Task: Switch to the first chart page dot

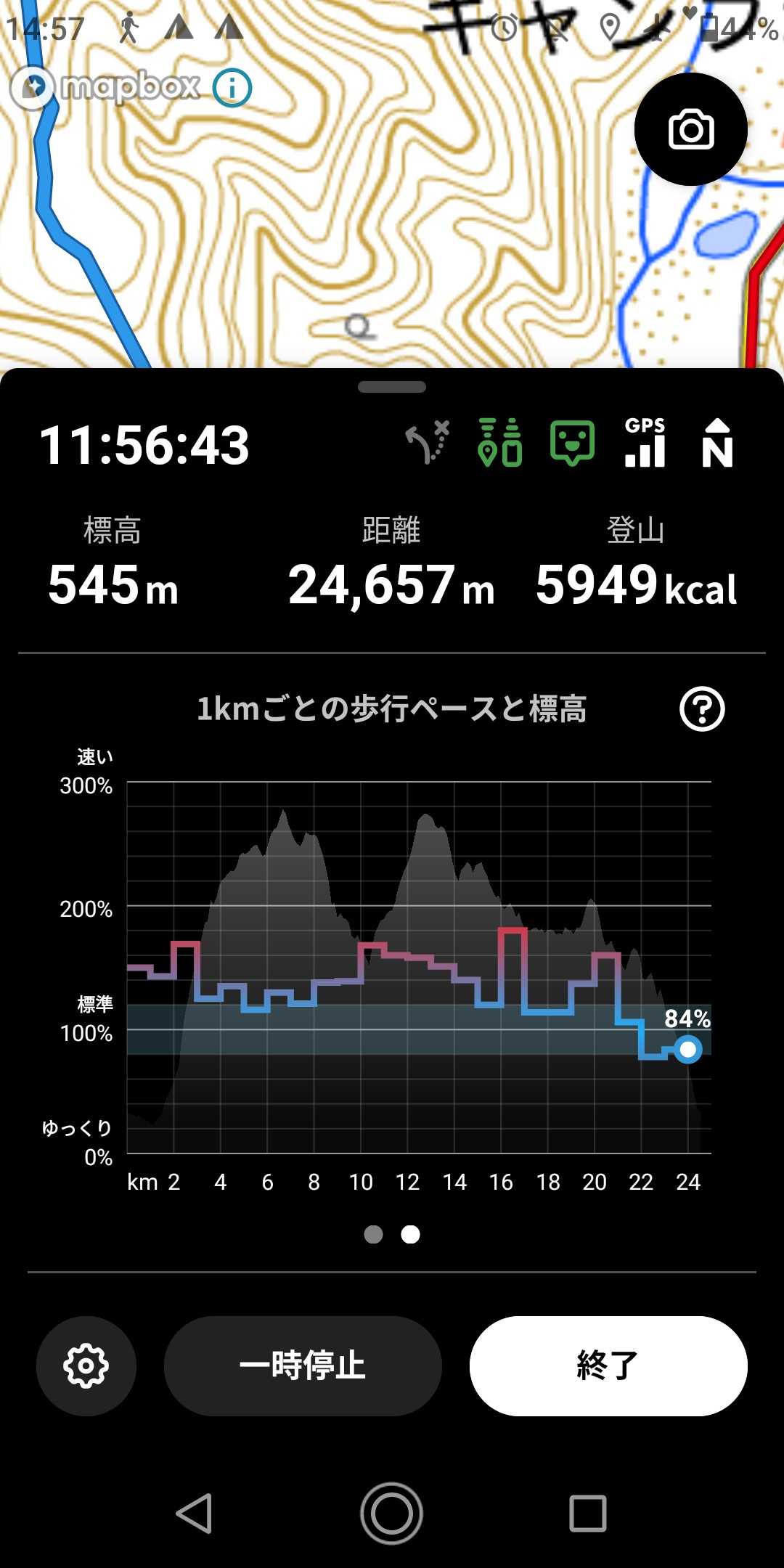Action: click(373, 1234)
